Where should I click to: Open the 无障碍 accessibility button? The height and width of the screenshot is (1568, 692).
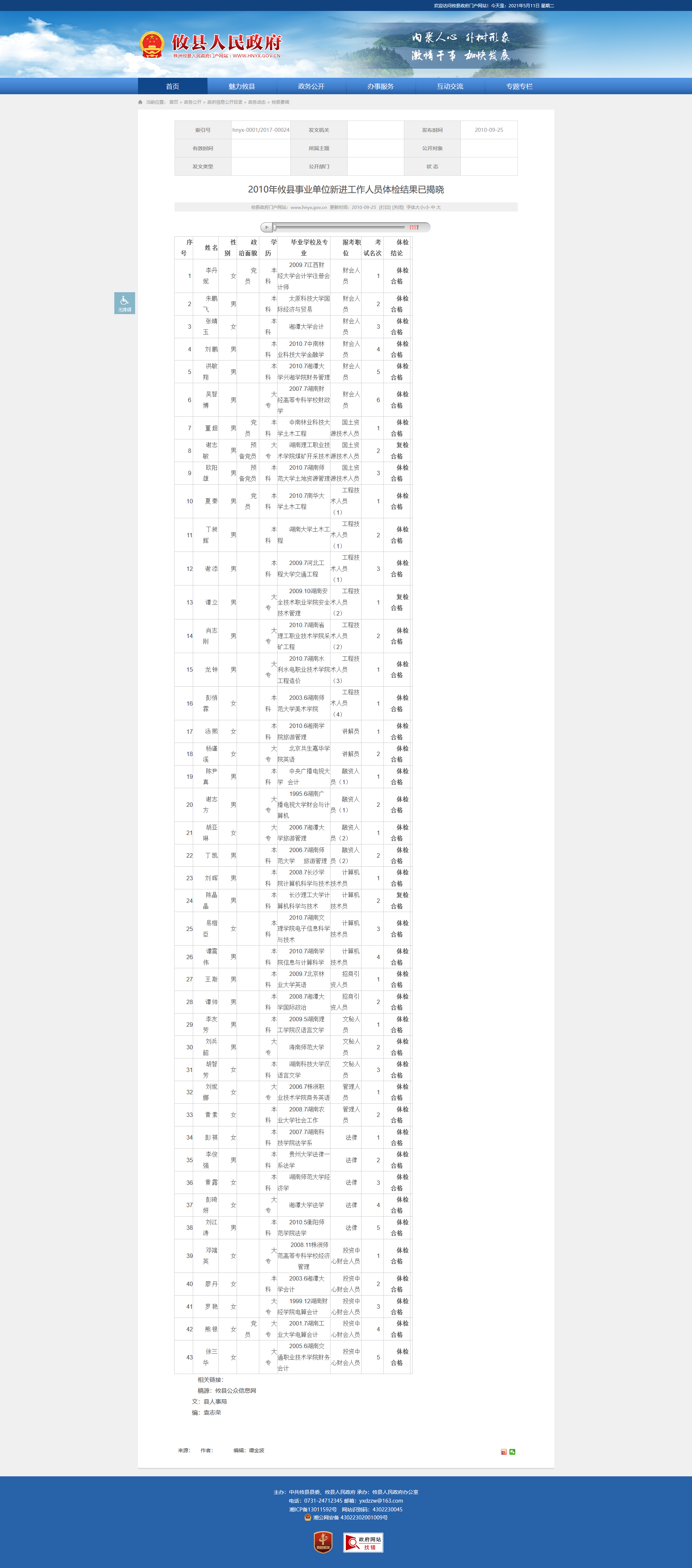[x=124, y=303]
